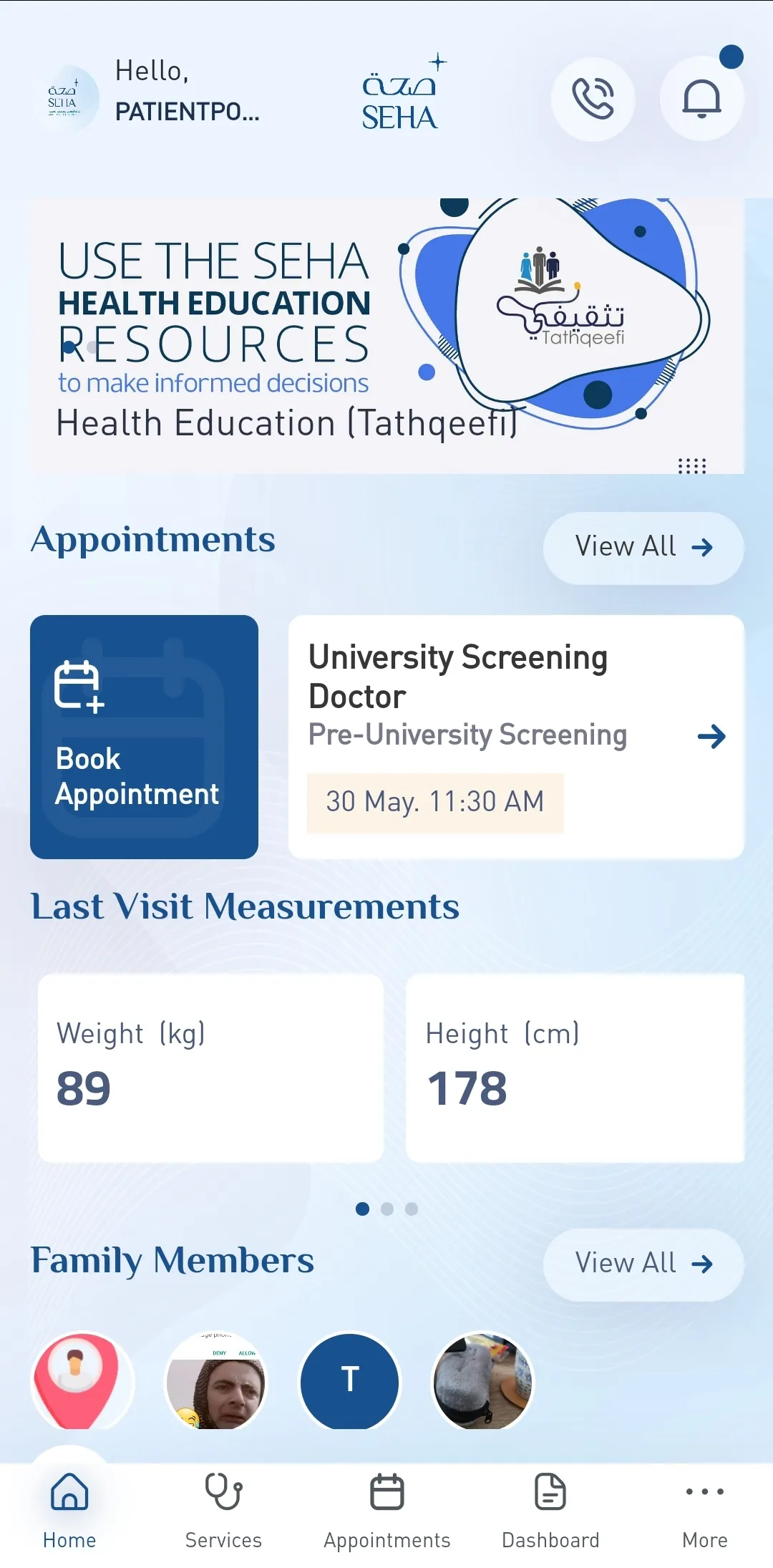This screenshot has height=1568, width=773.
Task: Switch to the Appointments tab
Action: pyautogui.click(x=386, y=1508)
